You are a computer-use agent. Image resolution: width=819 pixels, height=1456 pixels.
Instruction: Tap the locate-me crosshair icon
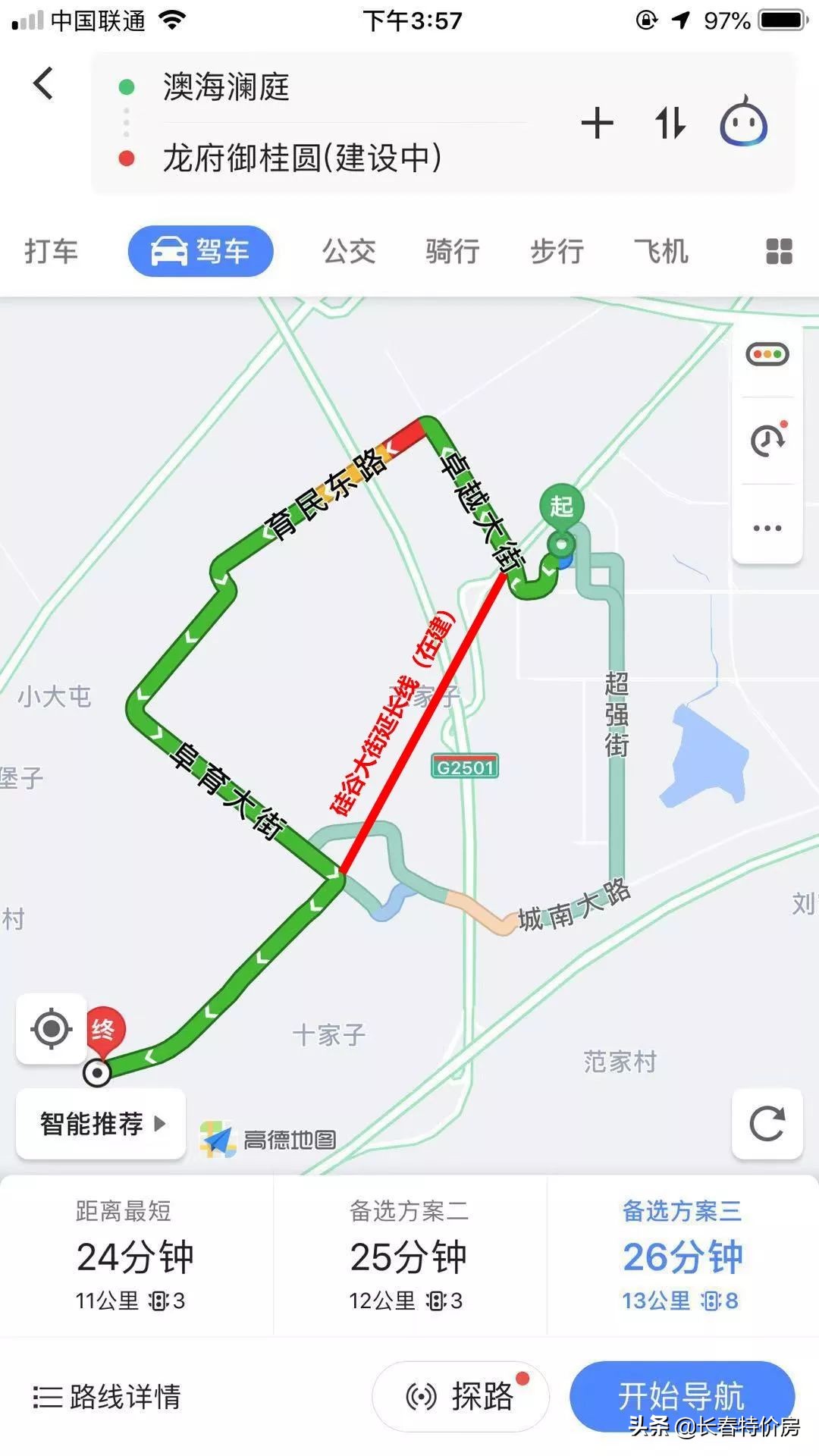[x=50, y=1029]
